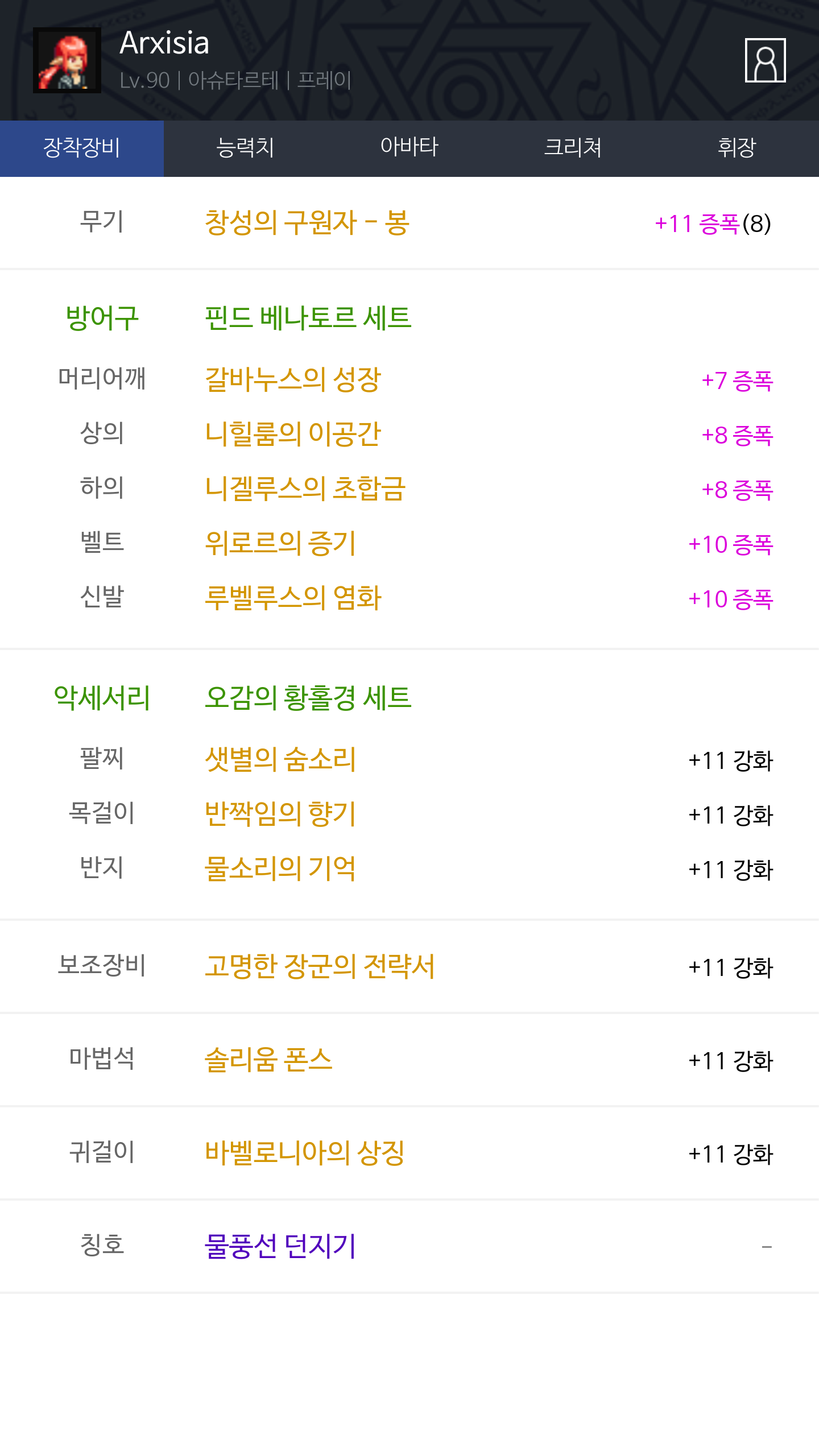Open 고명한 장군의 전략서 sub equipment

click(320, 966)
